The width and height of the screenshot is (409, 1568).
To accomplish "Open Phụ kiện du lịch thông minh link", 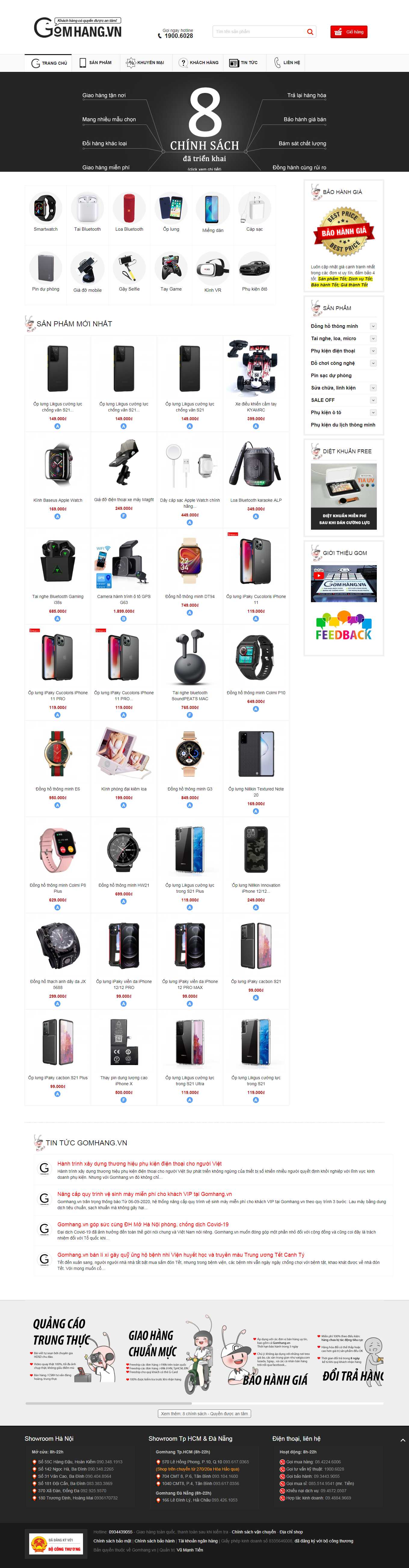I will pyautogui.click(x=343, y=425).
